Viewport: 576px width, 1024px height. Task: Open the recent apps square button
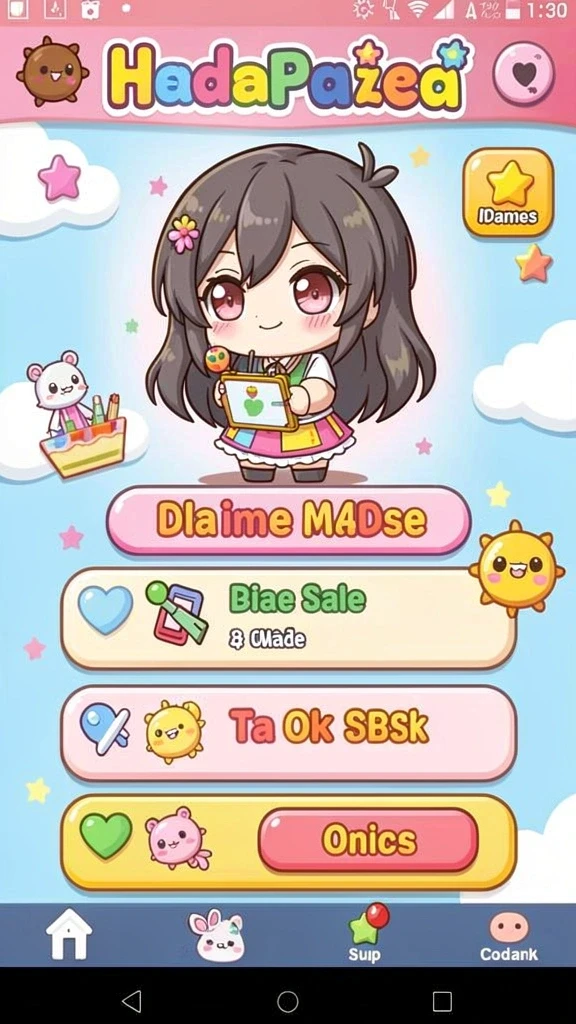(x=443, y=1000)
